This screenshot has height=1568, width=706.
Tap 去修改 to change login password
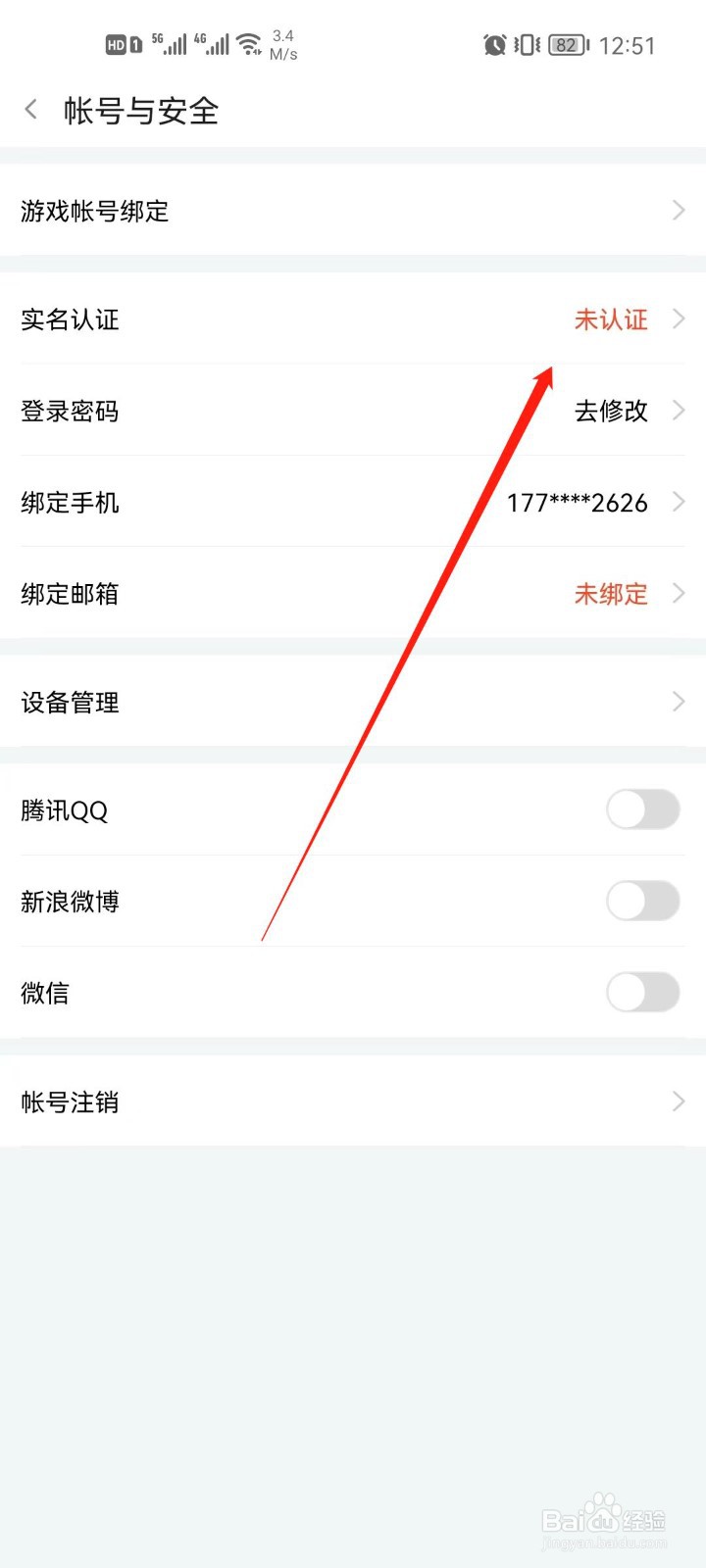610,412
